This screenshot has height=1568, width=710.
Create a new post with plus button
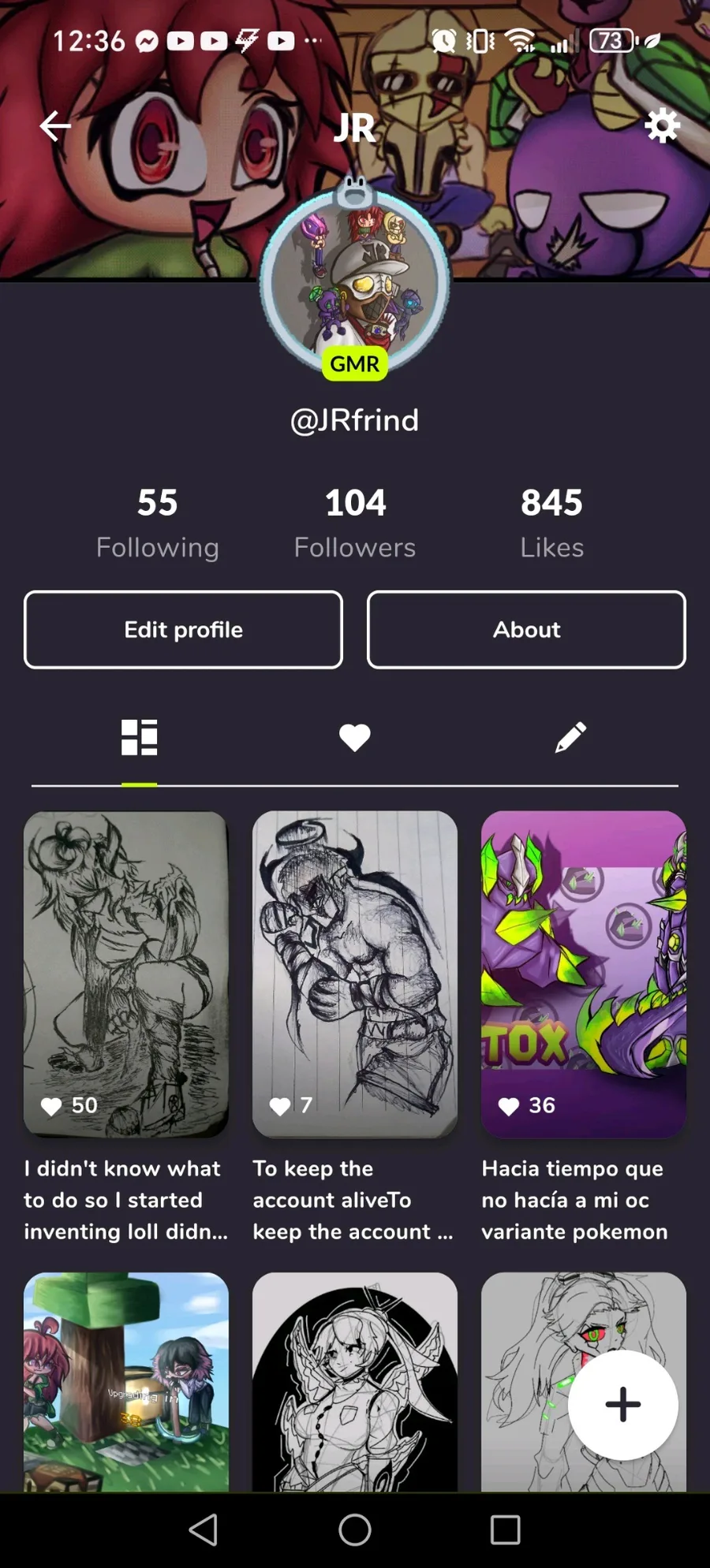(x=623, y=1404)
